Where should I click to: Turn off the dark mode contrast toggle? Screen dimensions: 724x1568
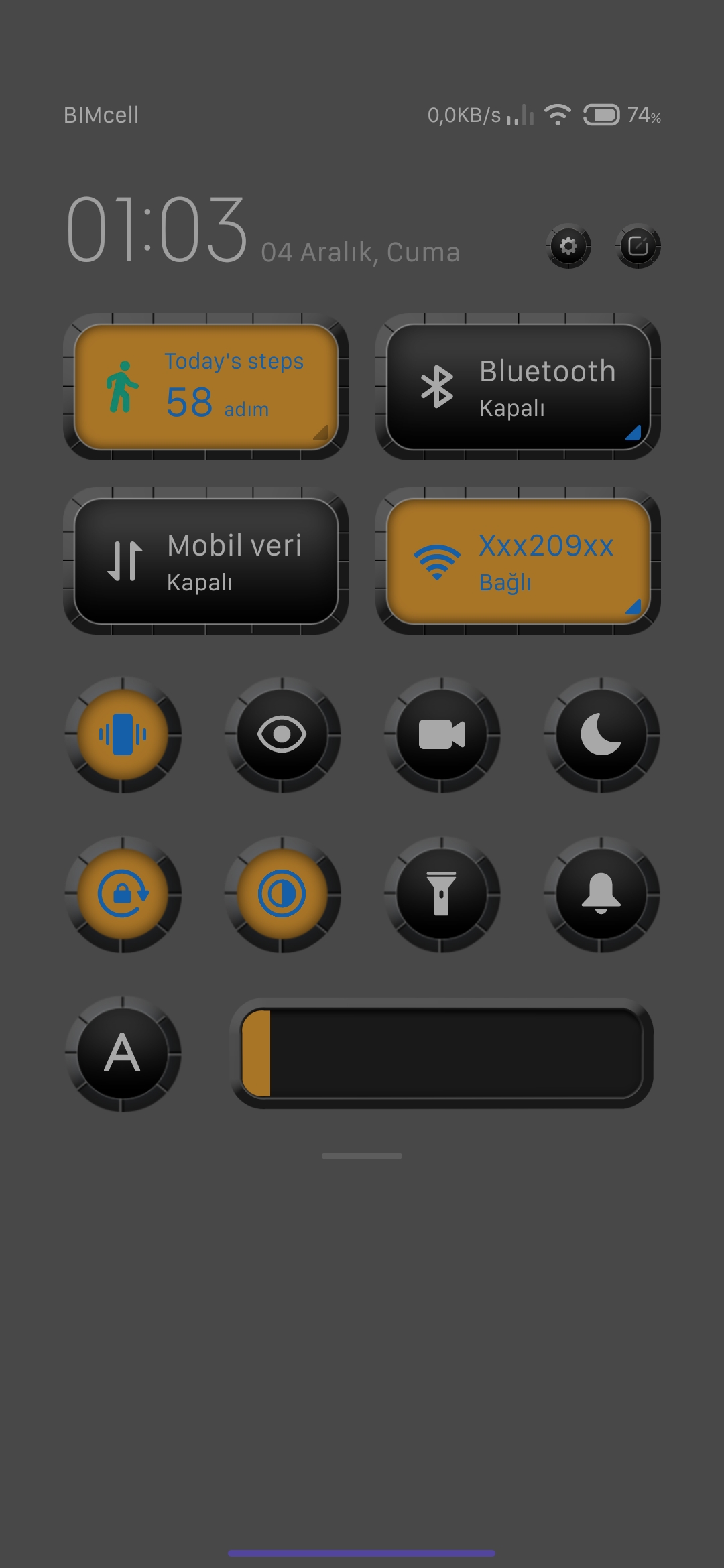click(x=282, y=894)
